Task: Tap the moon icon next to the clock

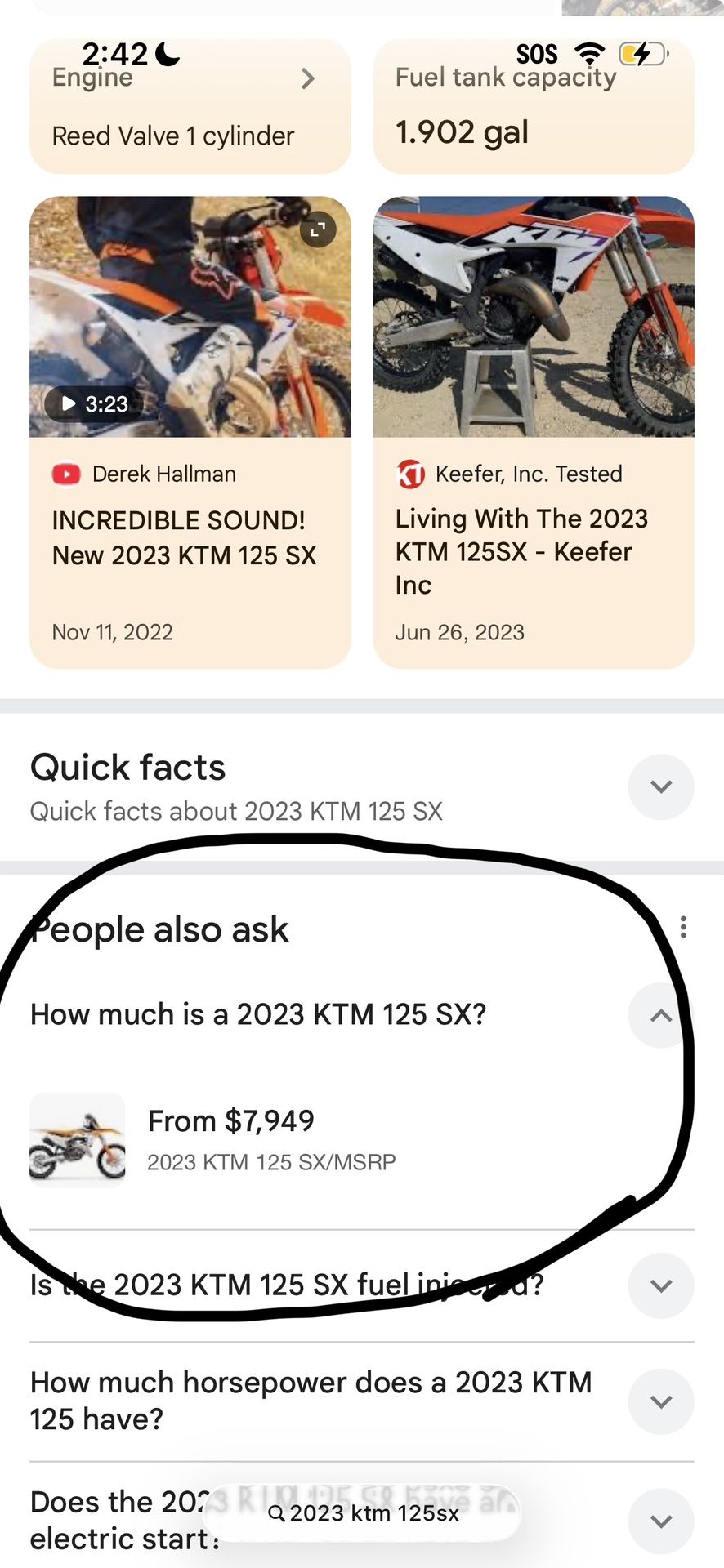Action: [x=166, y=54]
